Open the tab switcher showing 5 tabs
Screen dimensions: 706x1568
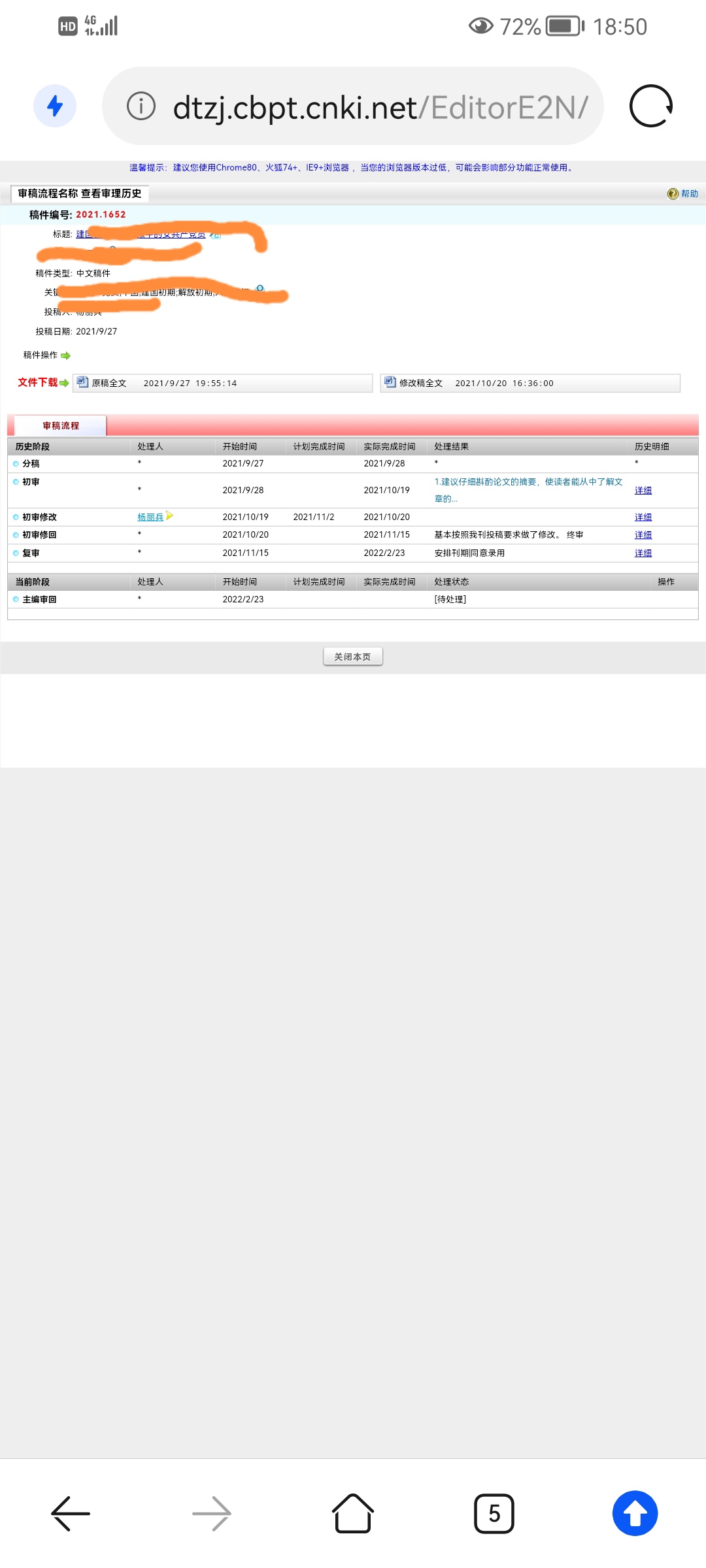click(x=494, y=1513)
